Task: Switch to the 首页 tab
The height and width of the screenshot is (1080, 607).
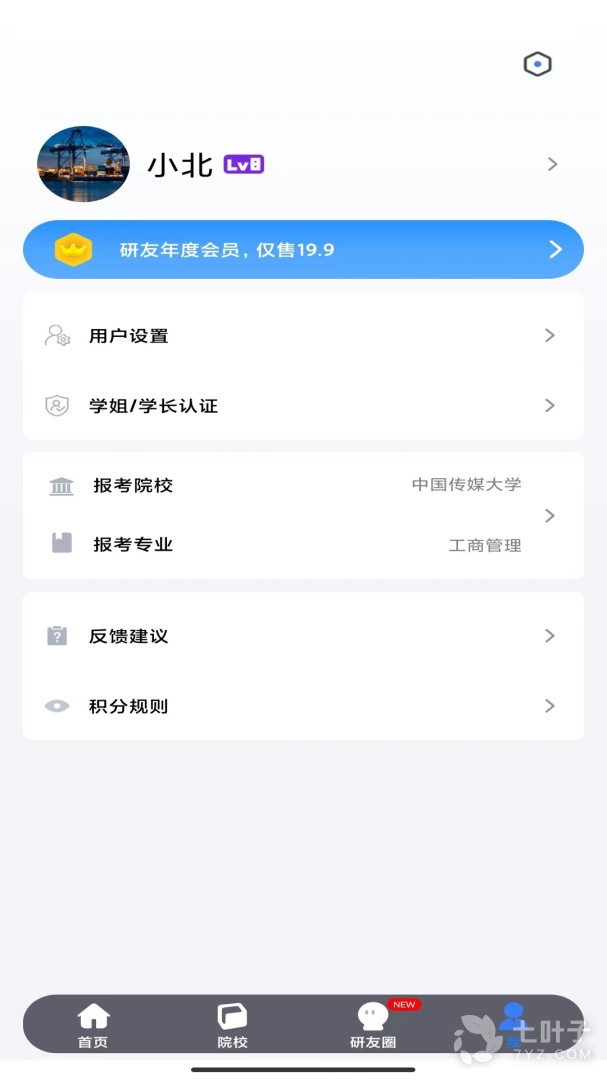Action: [93, 1026]
